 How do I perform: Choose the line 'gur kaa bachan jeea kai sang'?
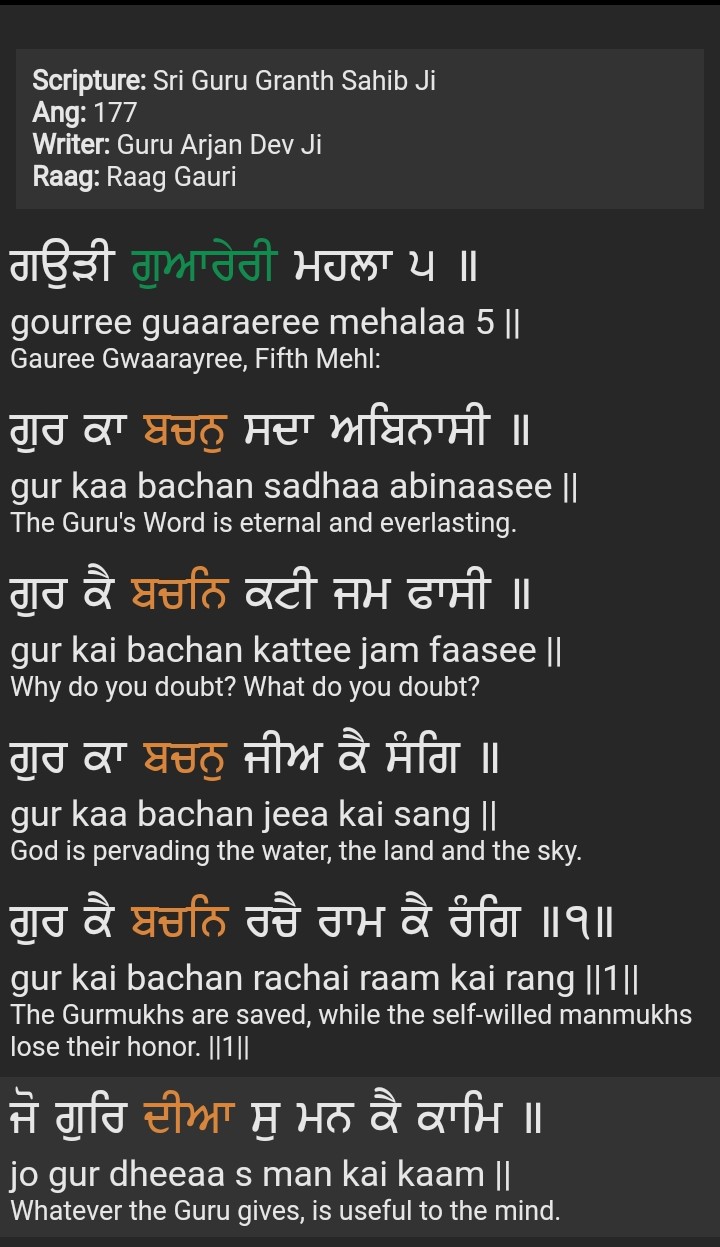click(255, 814)
